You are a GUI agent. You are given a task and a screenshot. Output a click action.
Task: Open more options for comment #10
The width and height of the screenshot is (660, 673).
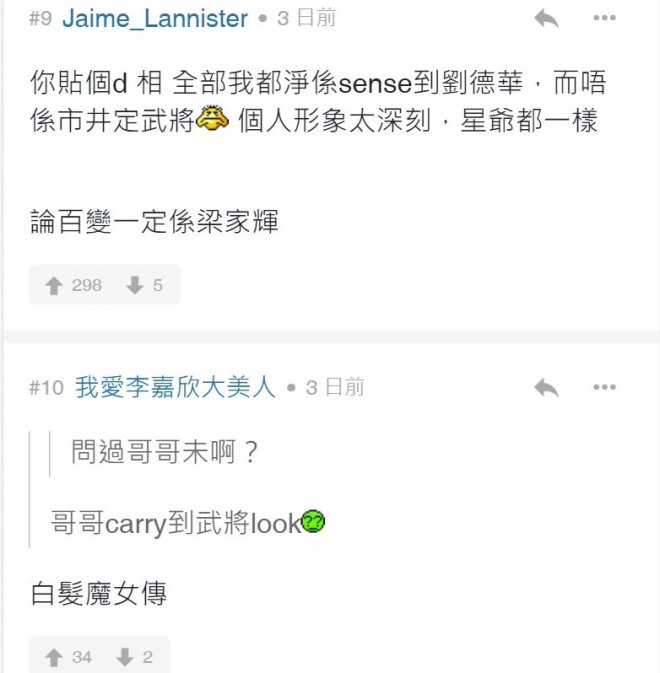[x=605, y=388]
